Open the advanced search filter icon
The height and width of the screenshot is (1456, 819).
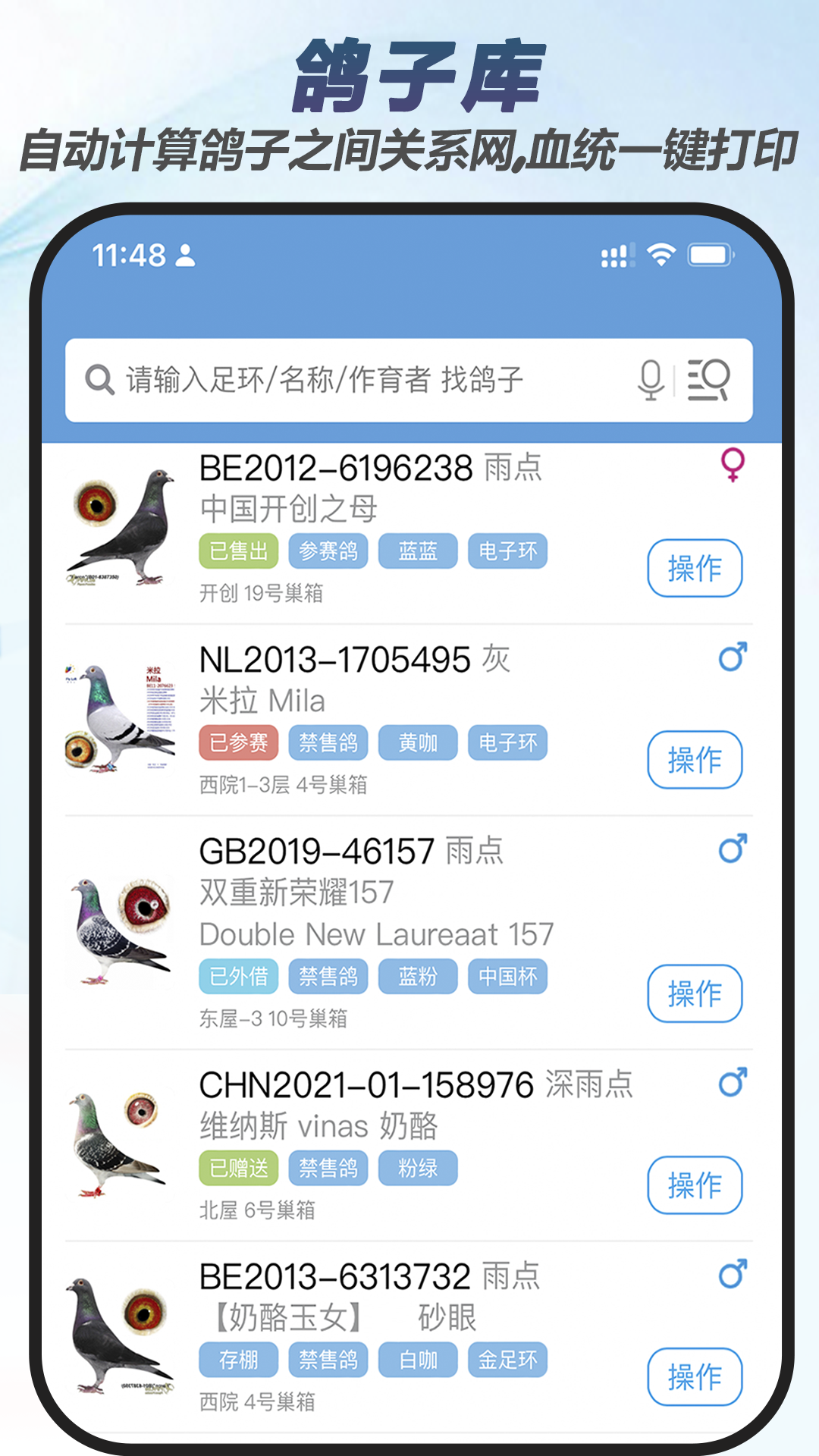[711, 379]
